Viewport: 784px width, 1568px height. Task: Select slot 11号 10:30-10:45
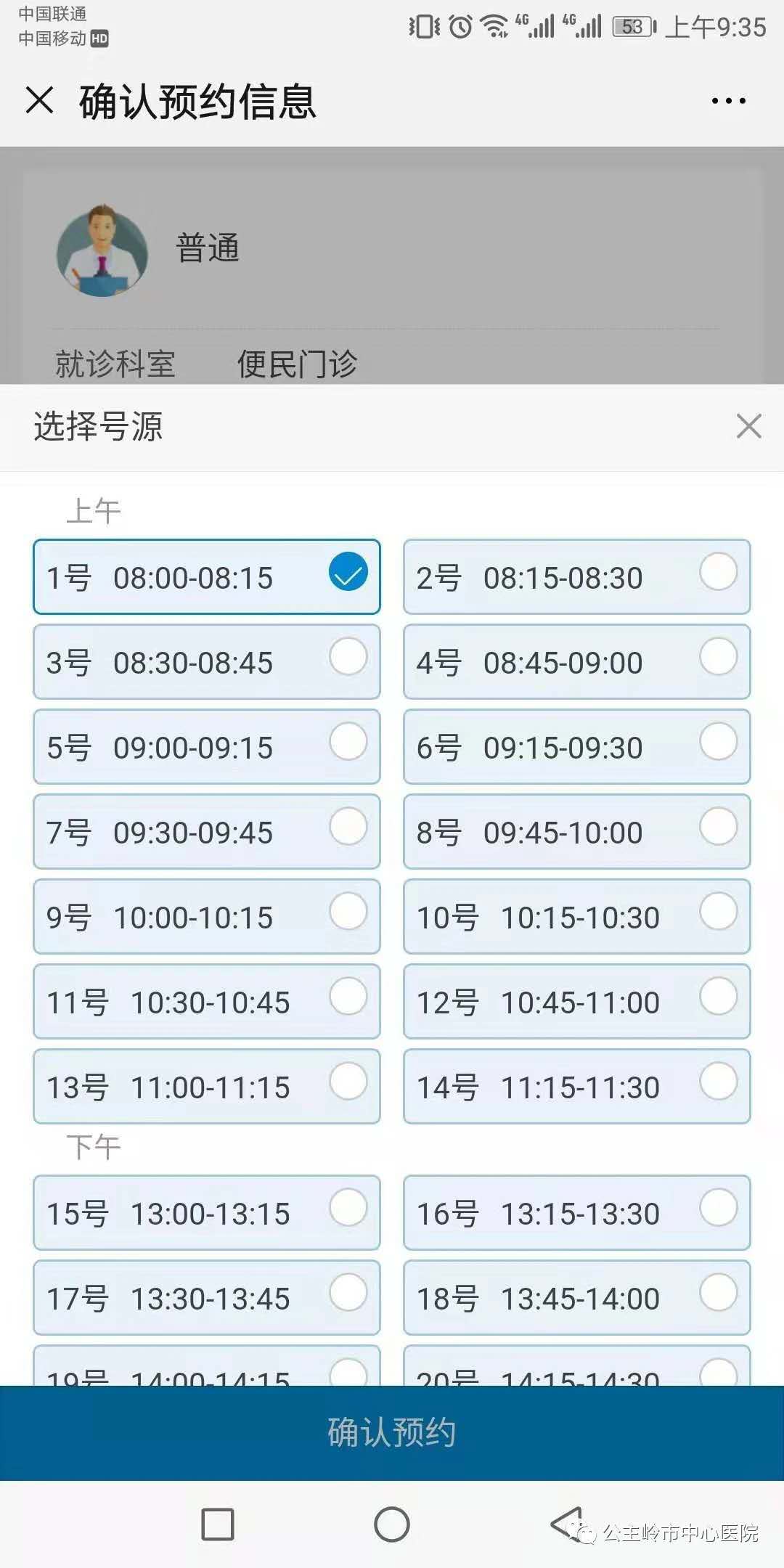(x=206, y=1002)
